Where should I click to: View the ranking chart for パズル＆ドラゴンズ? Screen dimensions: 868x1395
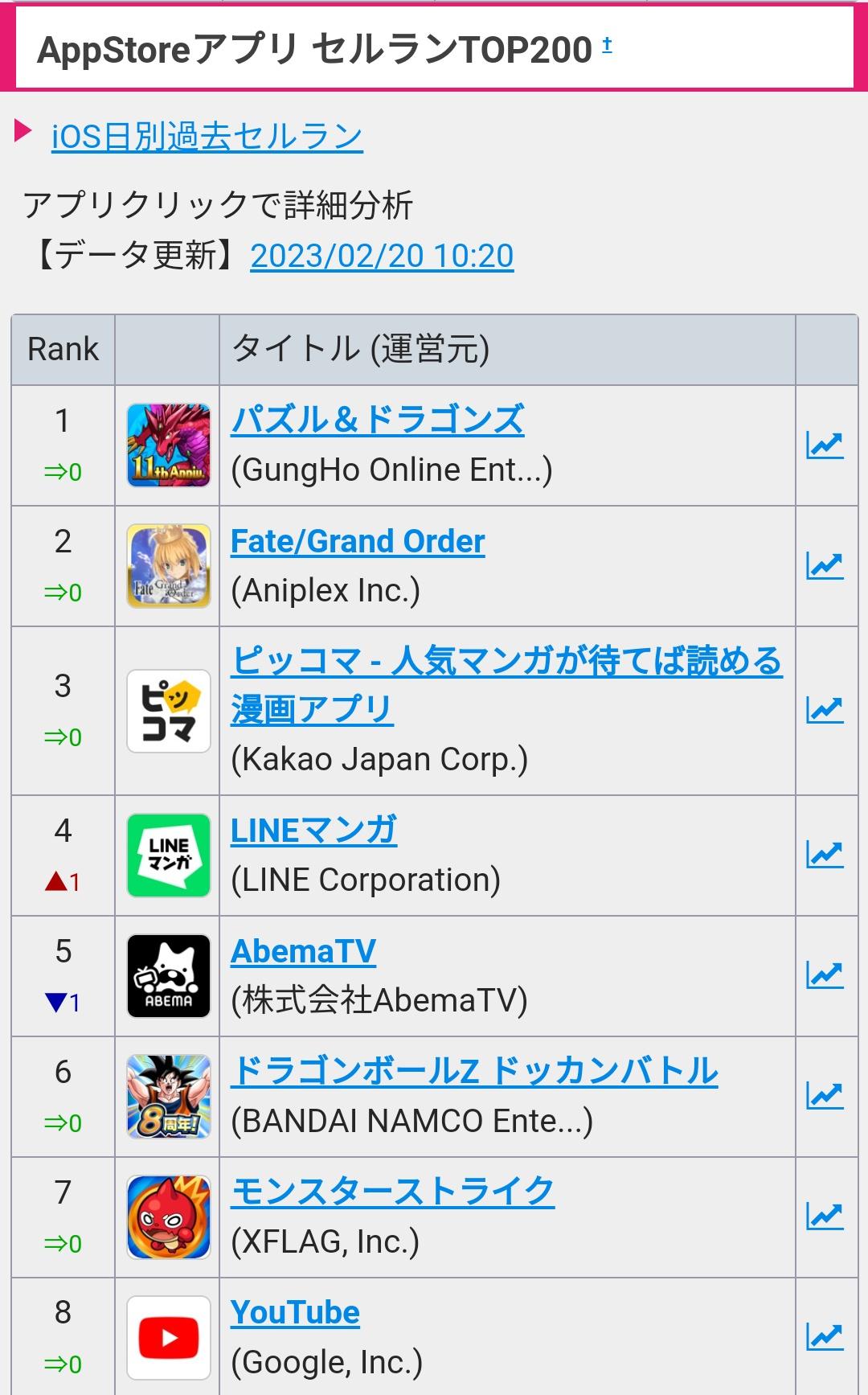pyautogui.click(x=825, y=445)
